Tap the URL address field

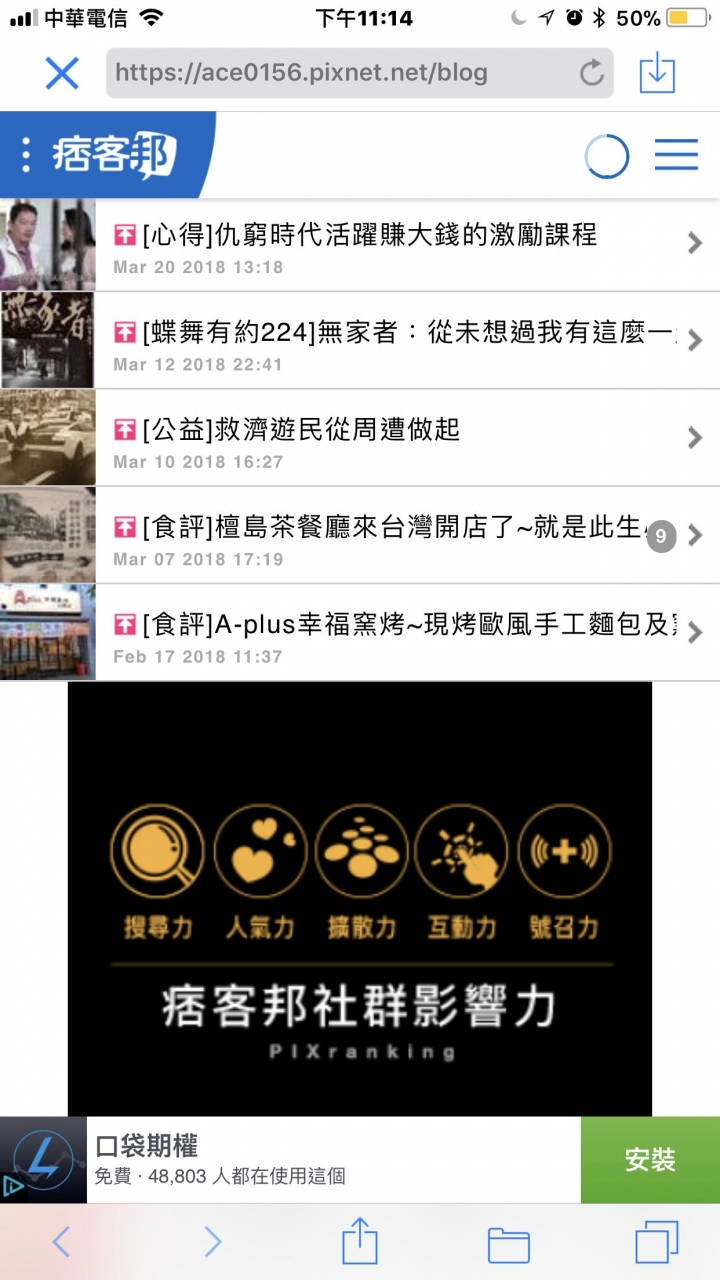340,73
